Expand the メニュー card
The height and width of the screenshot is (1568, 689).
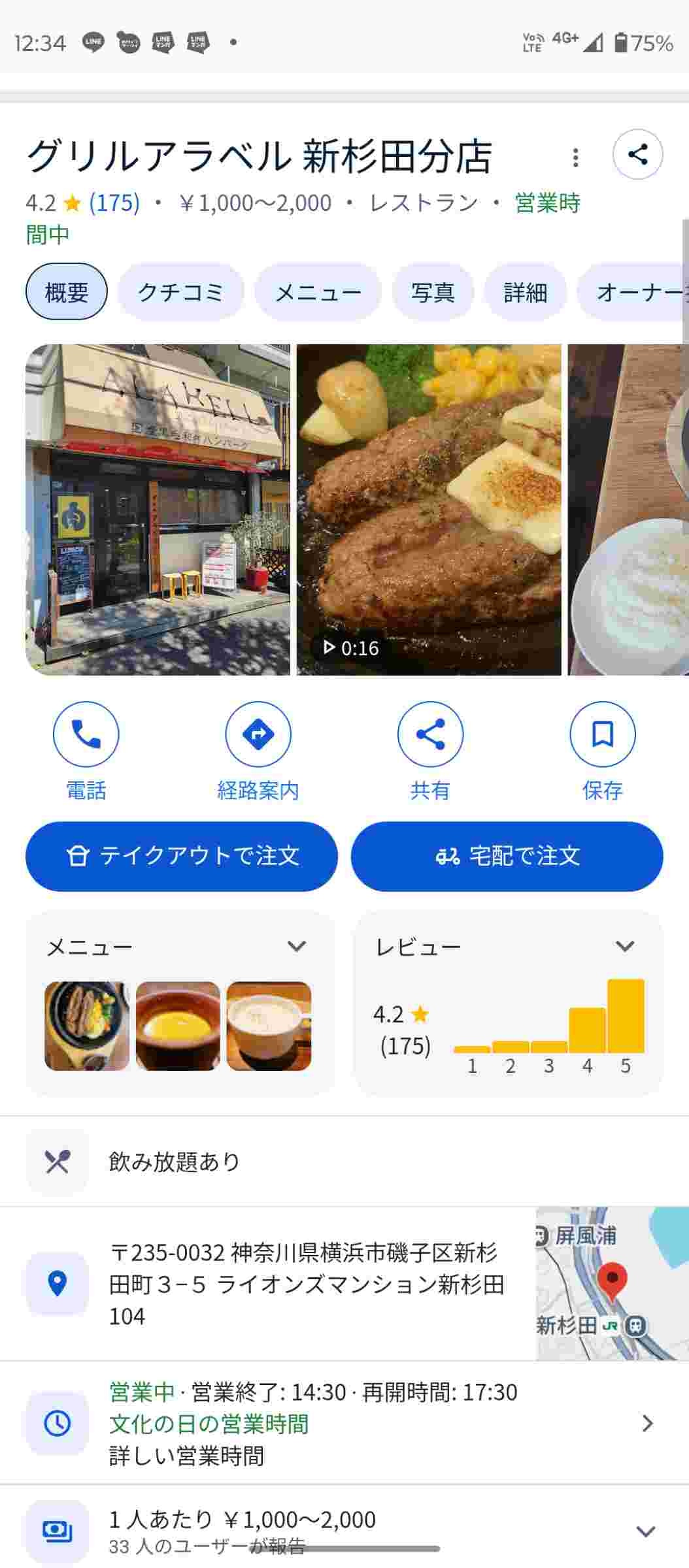tap(297, 946)
